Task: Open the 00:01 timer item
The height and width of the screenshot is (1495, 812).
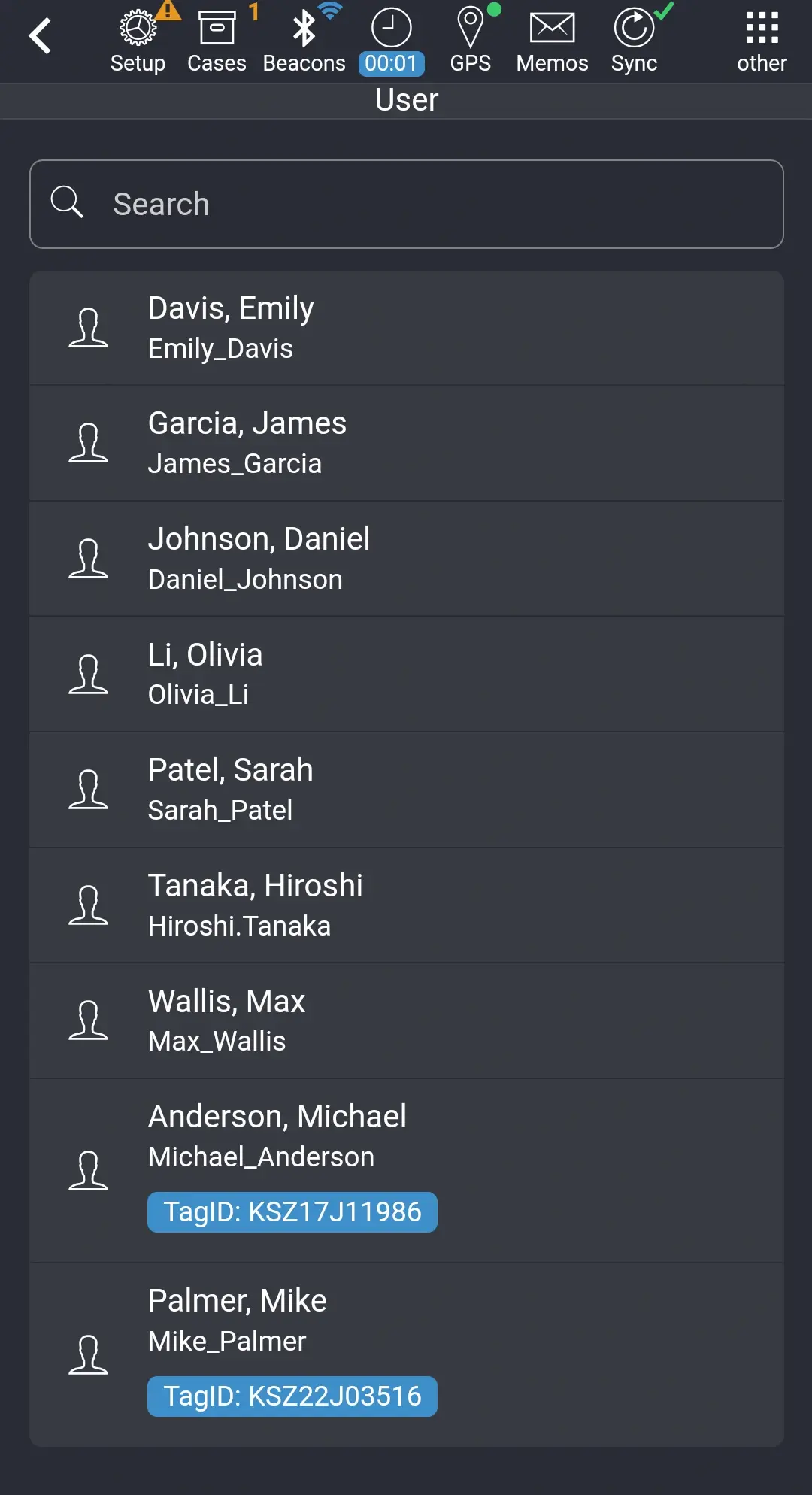Action: click(392, 41)
